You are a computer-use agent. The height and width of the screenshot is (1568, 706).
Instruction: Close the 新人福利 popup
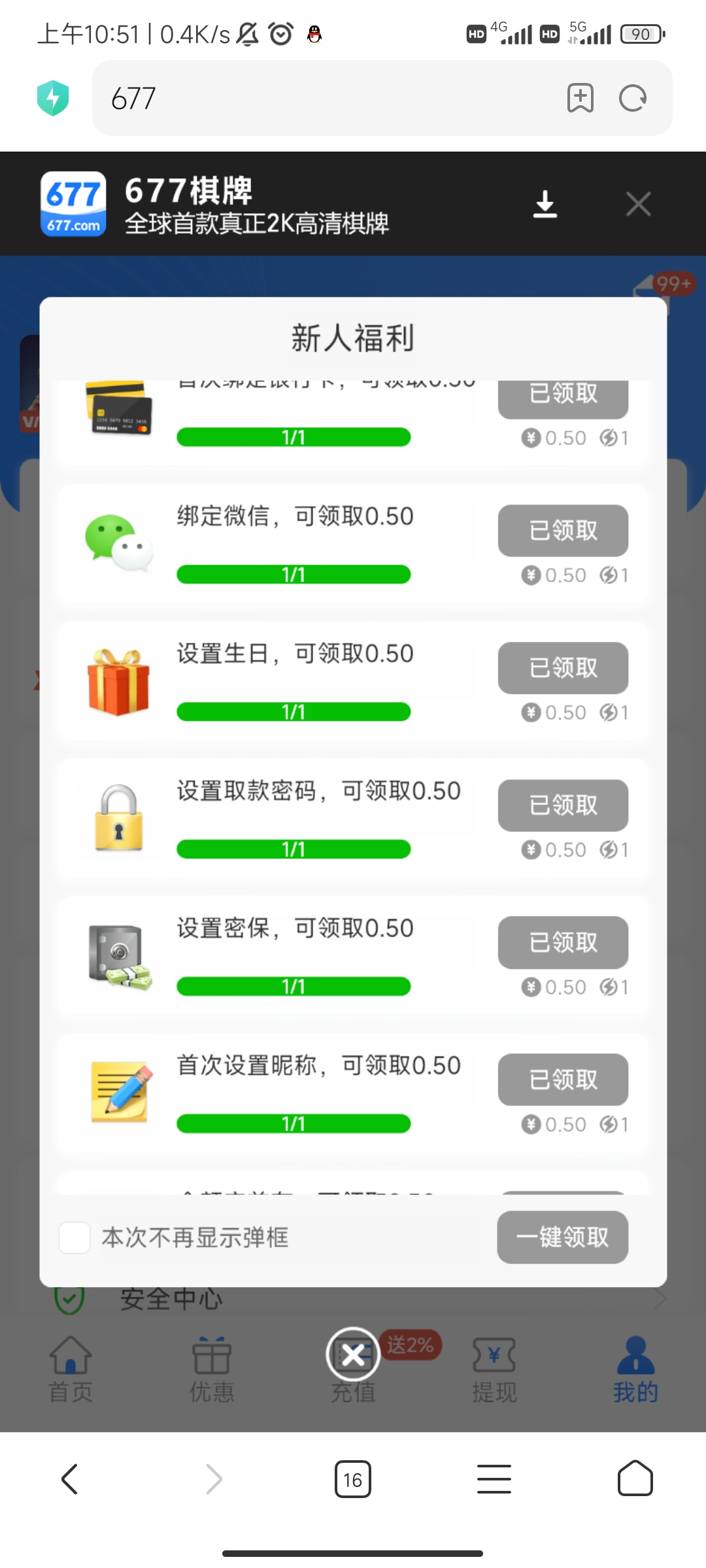pos(353,1355)
